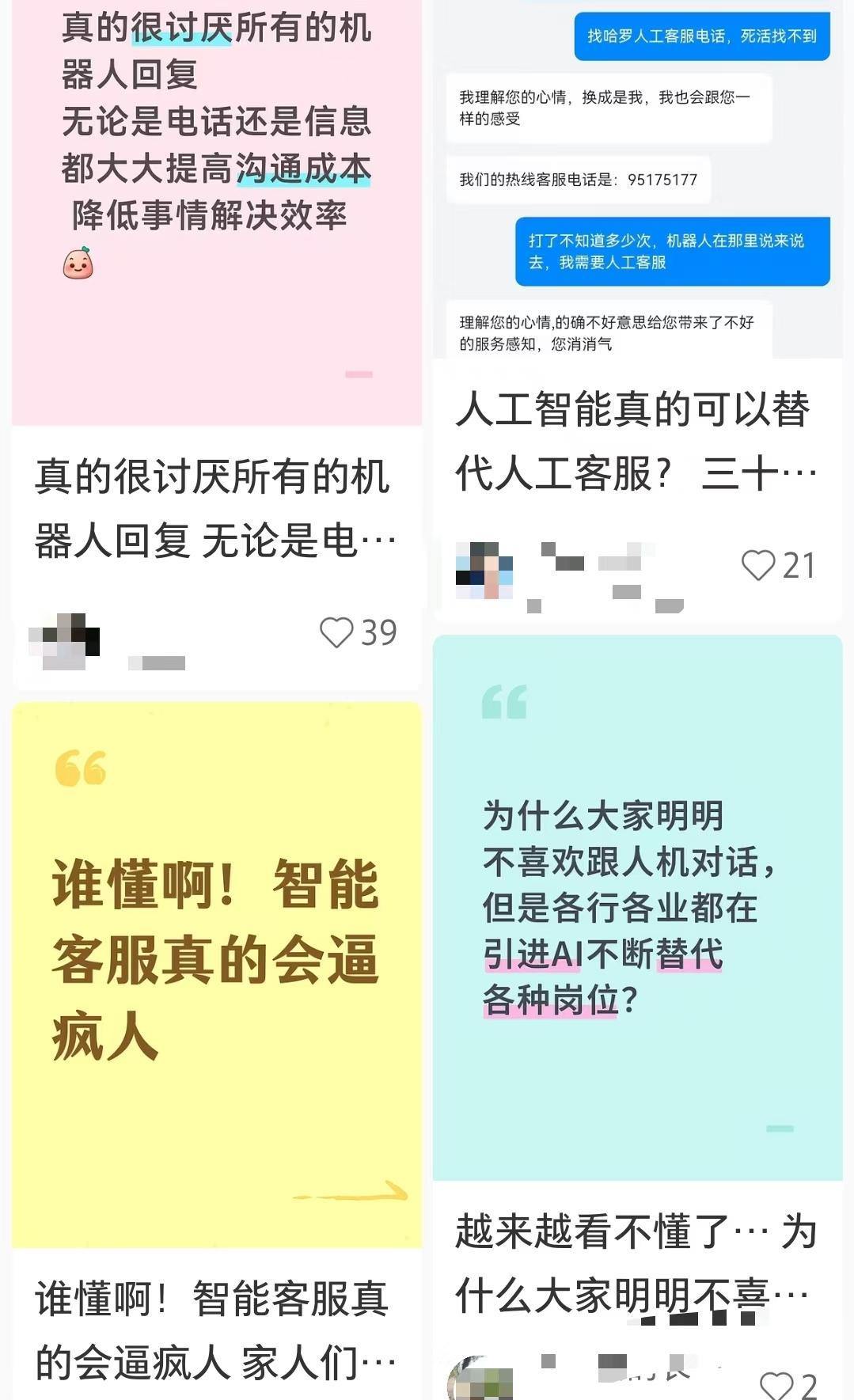Screen dimensions: 854x1400
Task: Open the chat screenshot post about 人工客服
Action: 637,179
